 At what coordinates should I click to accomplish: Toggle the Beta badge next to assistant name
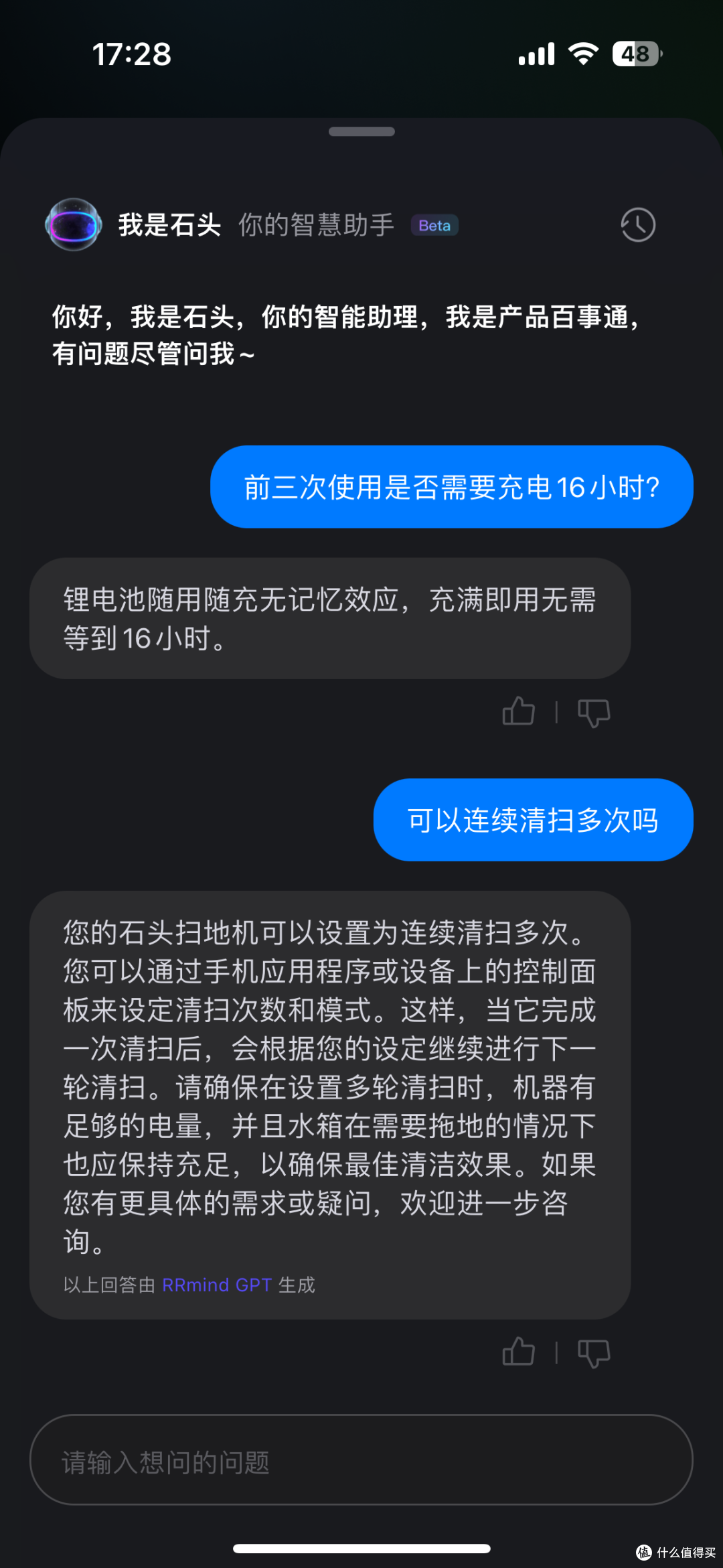(433, 226)
